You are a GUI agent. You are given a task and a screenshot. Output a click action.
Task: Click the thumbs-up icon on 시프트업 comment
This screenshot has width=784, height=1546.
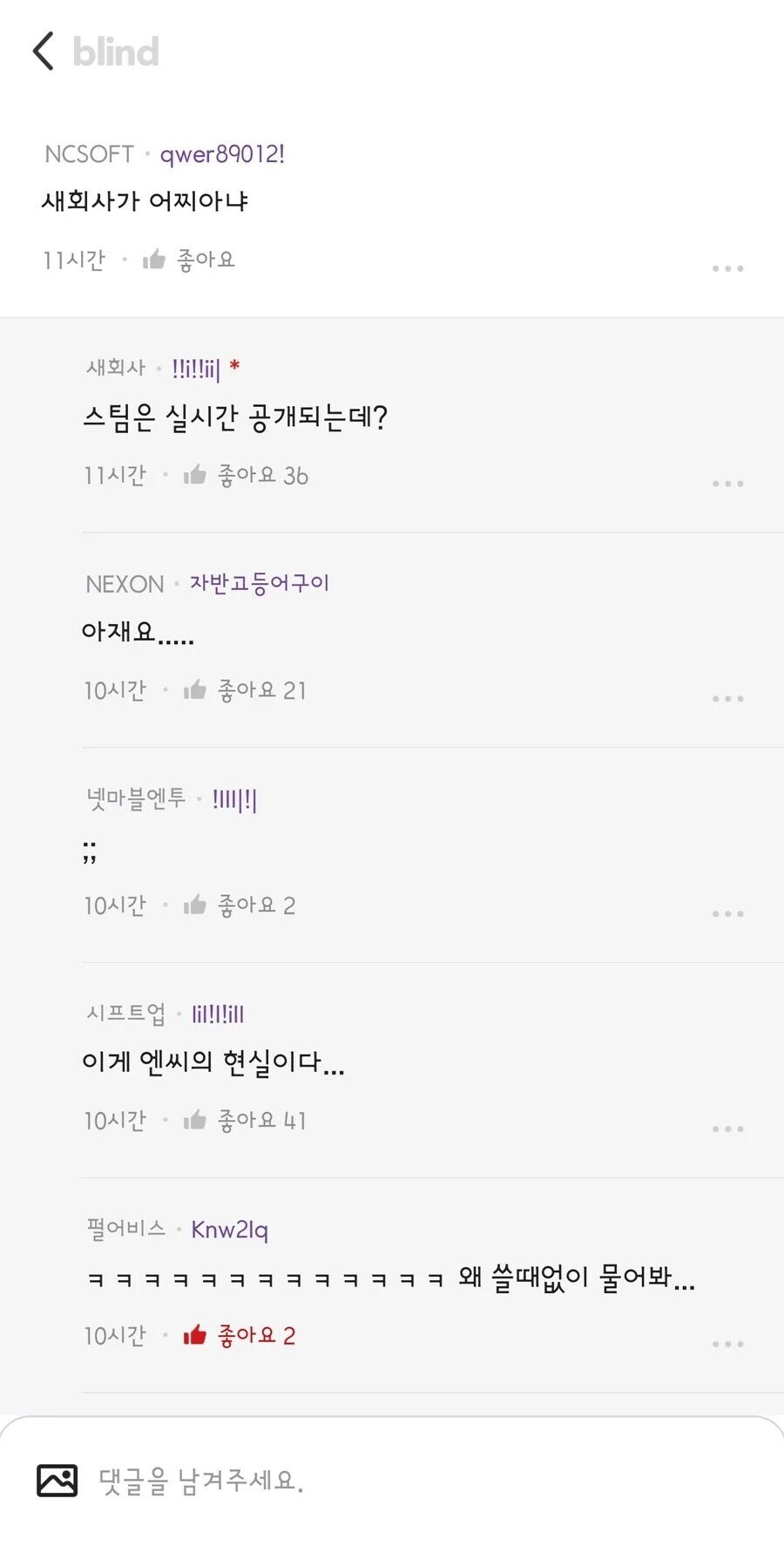tap(195, 1120)
